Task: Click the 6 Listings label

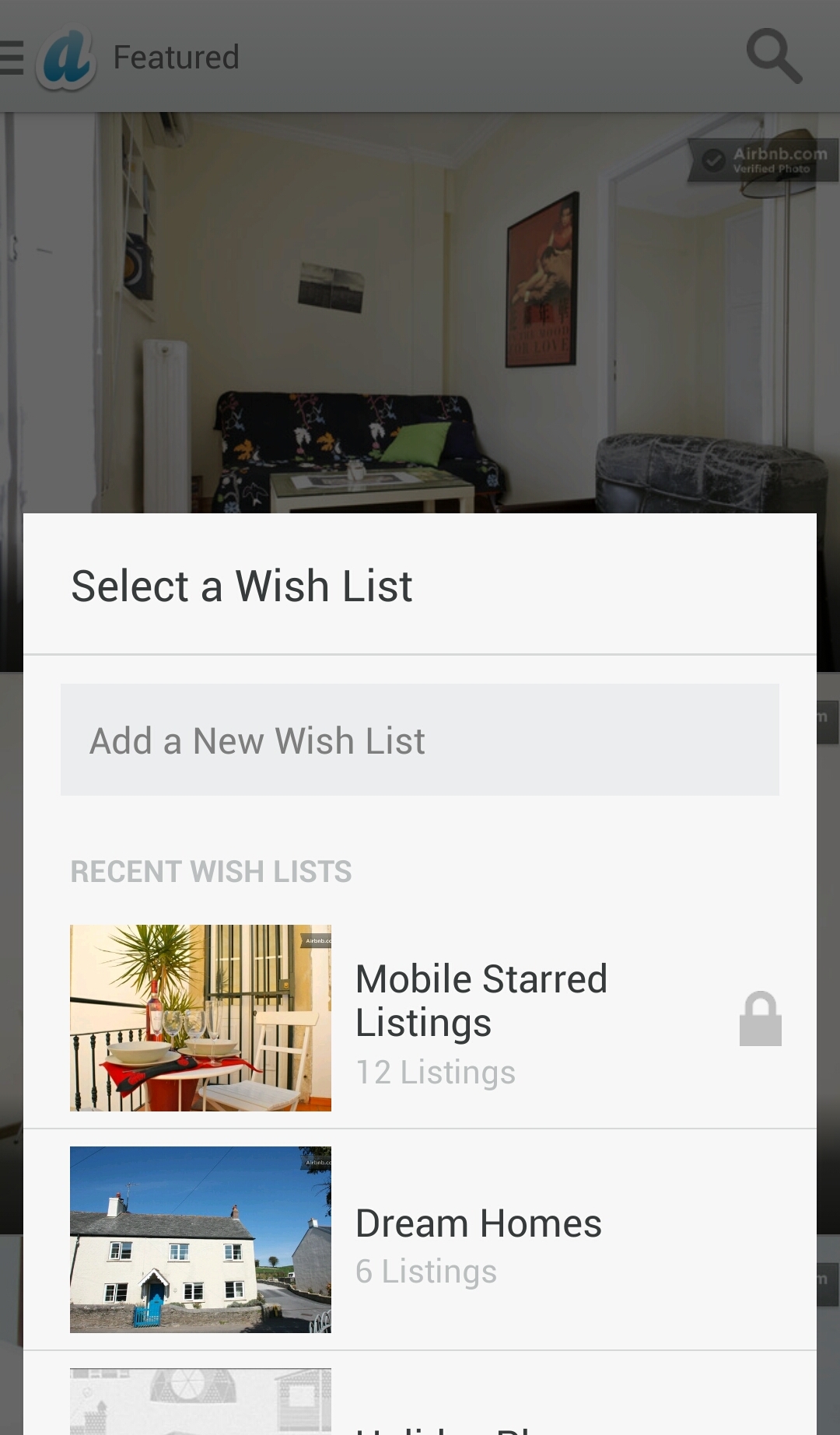Action: pyautogui.click(x=426, y=1271)
